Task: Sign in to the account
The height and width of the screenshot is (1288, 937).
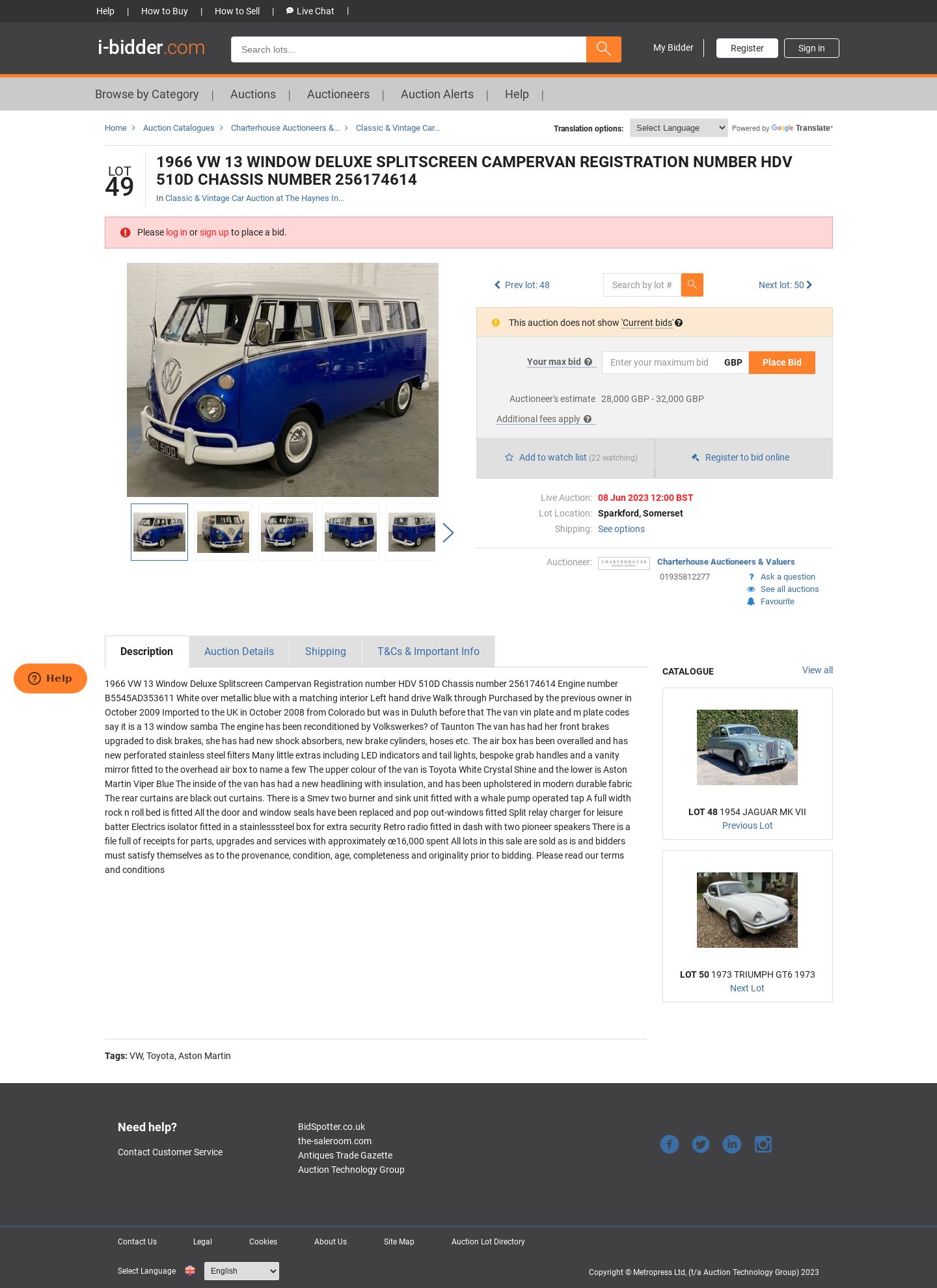Action: (811, 48)
